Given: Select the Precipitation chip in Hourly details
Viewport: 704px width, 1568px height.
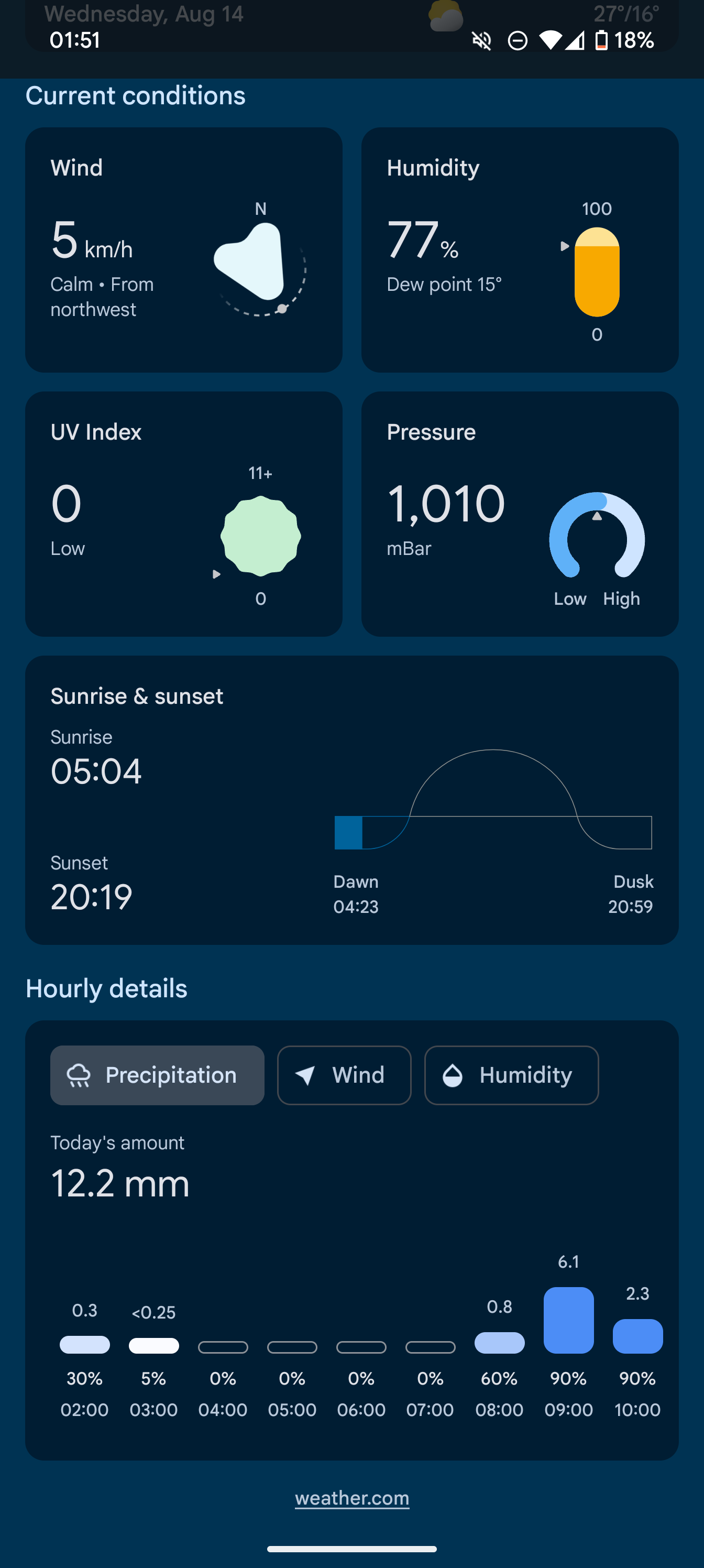Looking at the screenshot, I should tap(157, 1075).
